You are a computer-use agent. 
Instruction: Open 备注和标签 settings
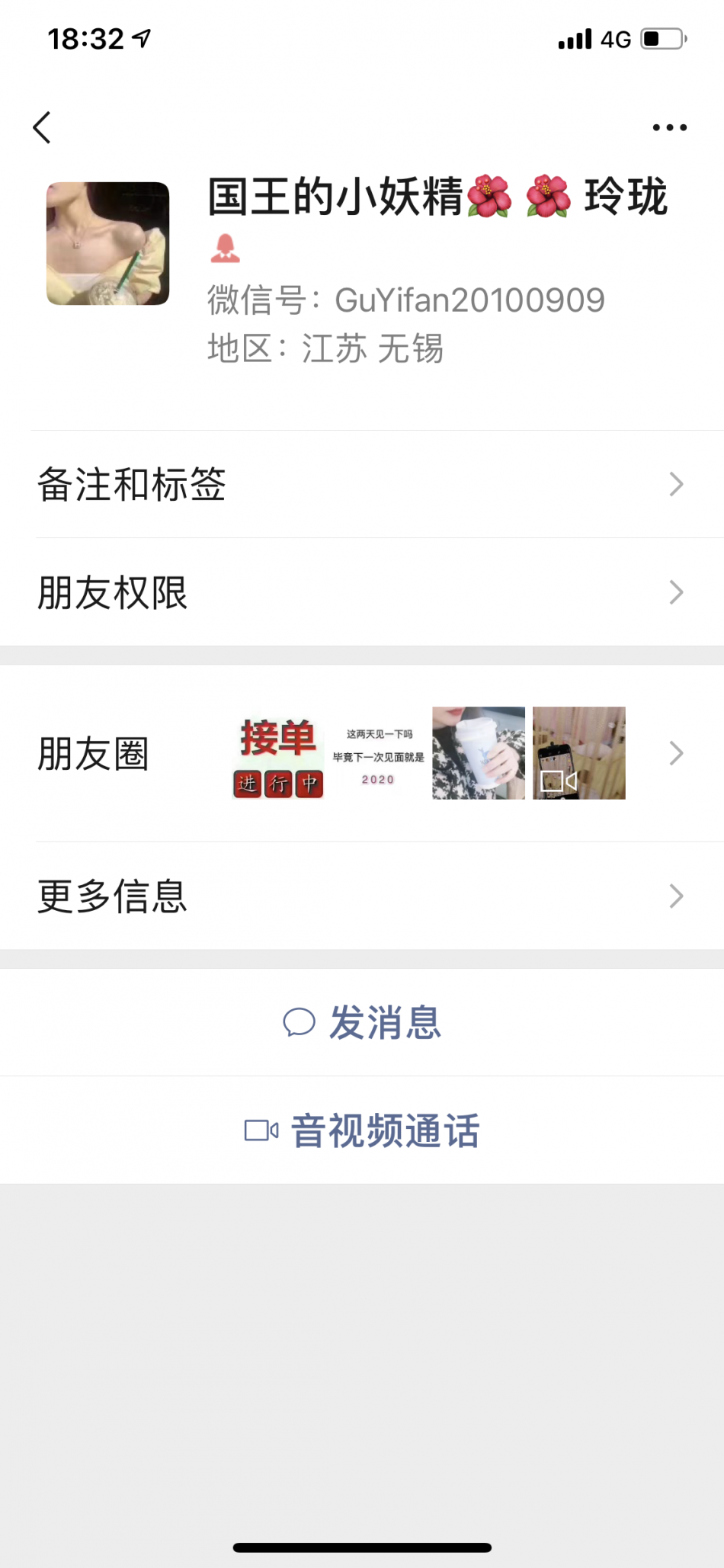click(x=362, y=485)
